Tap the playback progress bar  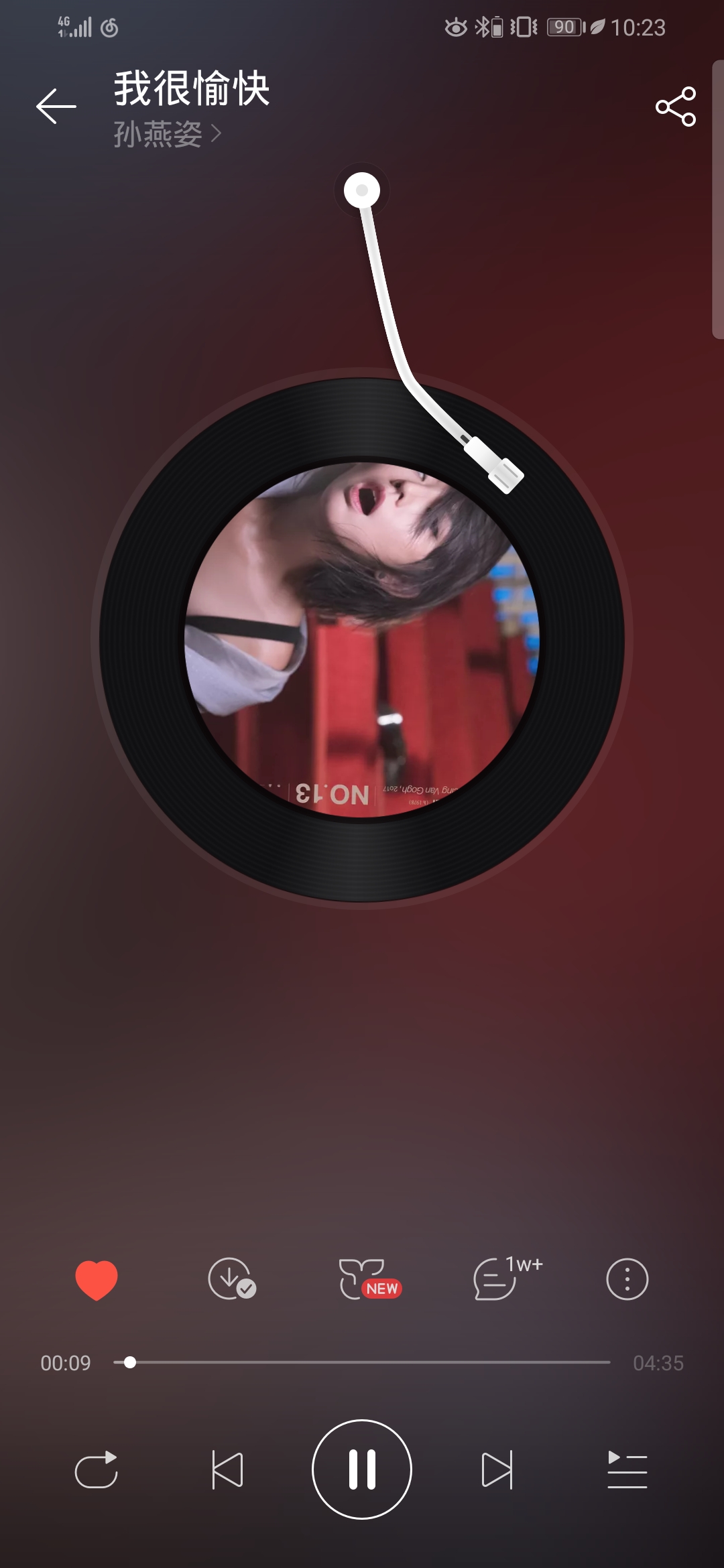(362, 1362)
